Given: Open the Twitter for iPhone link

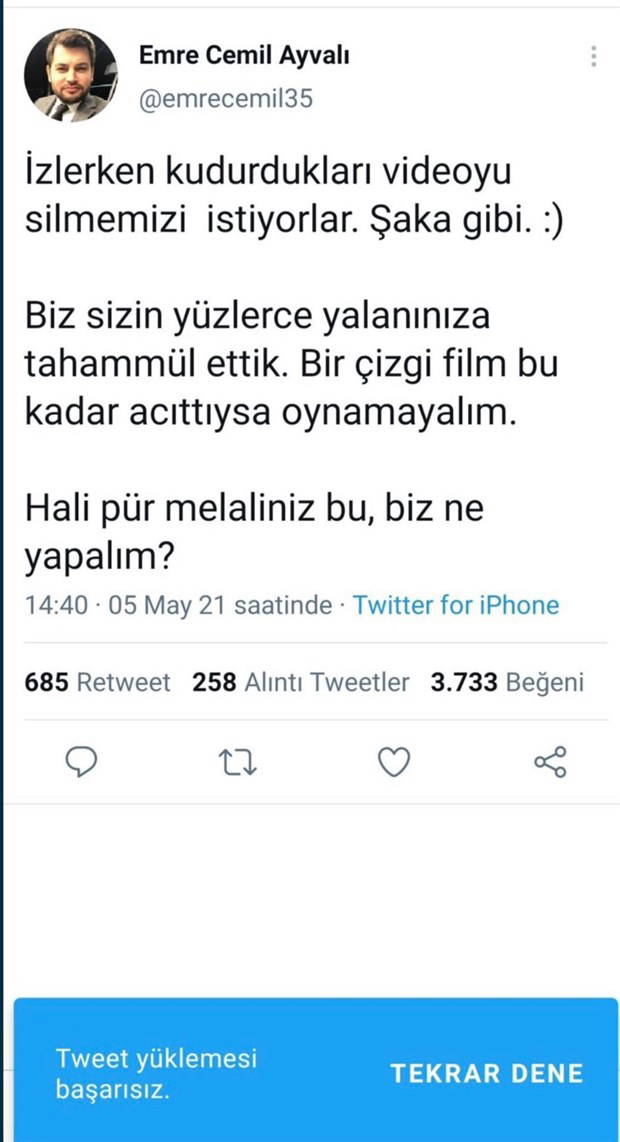Looking at the screenshot, I should pyautogui.click(x=455, y=605).
